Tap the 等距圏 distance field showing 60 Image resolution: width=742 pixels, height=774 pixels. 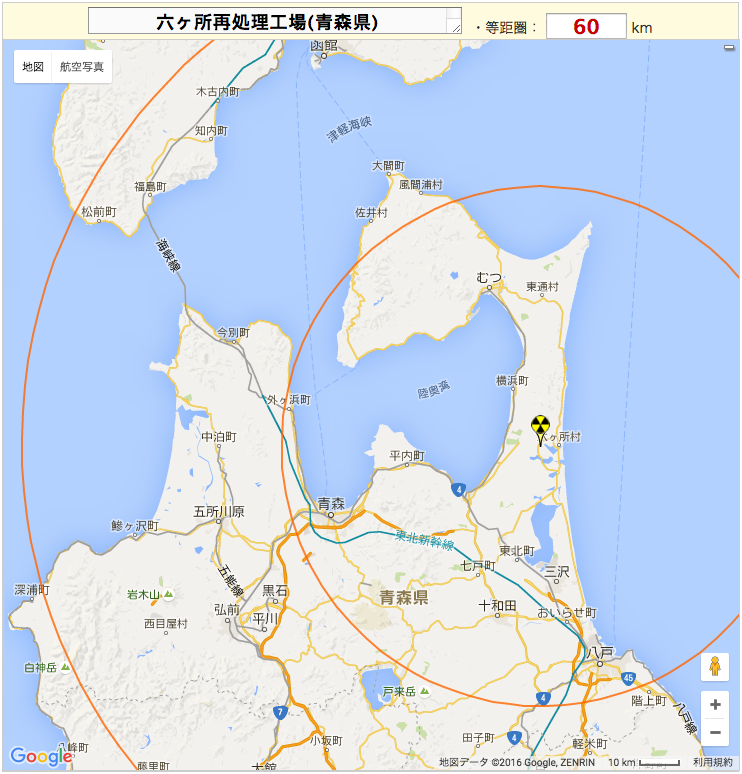586,27
